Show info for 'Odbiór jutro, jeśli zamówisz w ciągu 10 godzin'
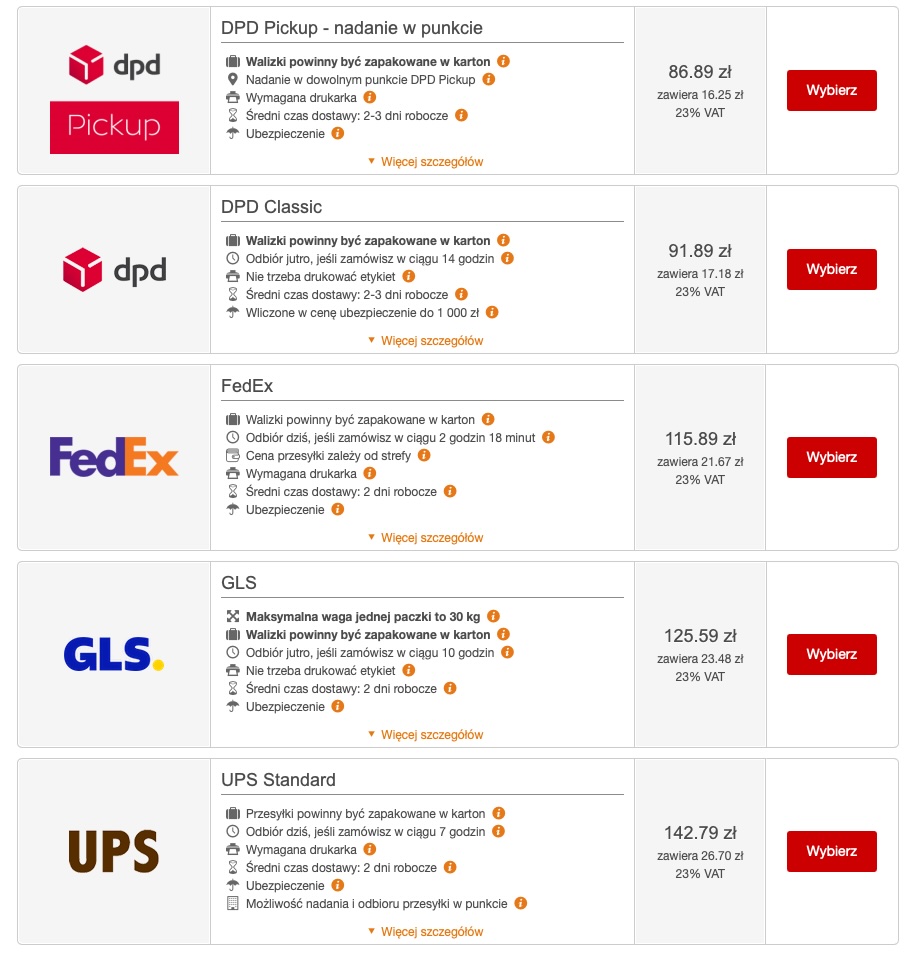This screenshot has width=911, height=954. coord(507,652)
